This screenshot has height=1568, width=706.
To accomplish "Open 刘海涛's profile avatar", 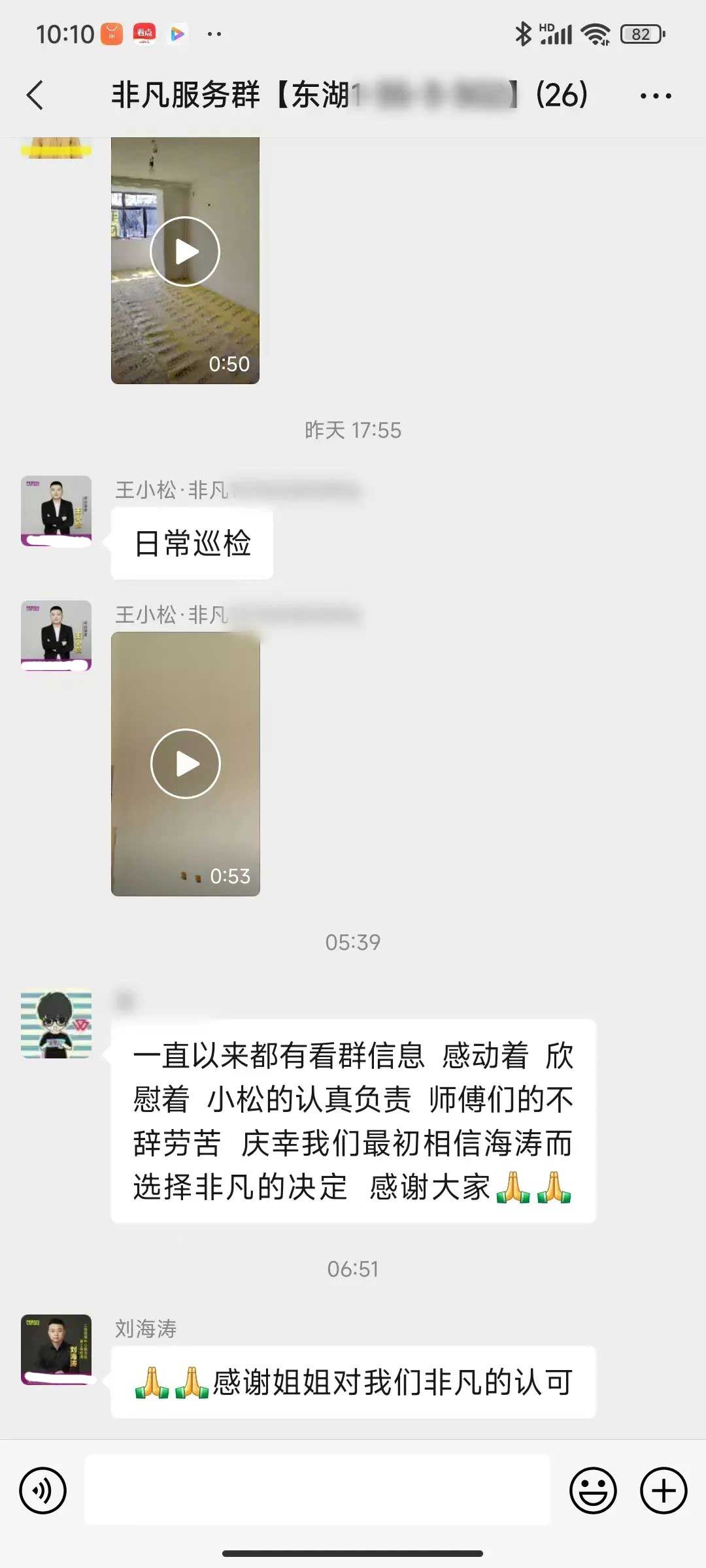I will click(x=56, y=1349).
